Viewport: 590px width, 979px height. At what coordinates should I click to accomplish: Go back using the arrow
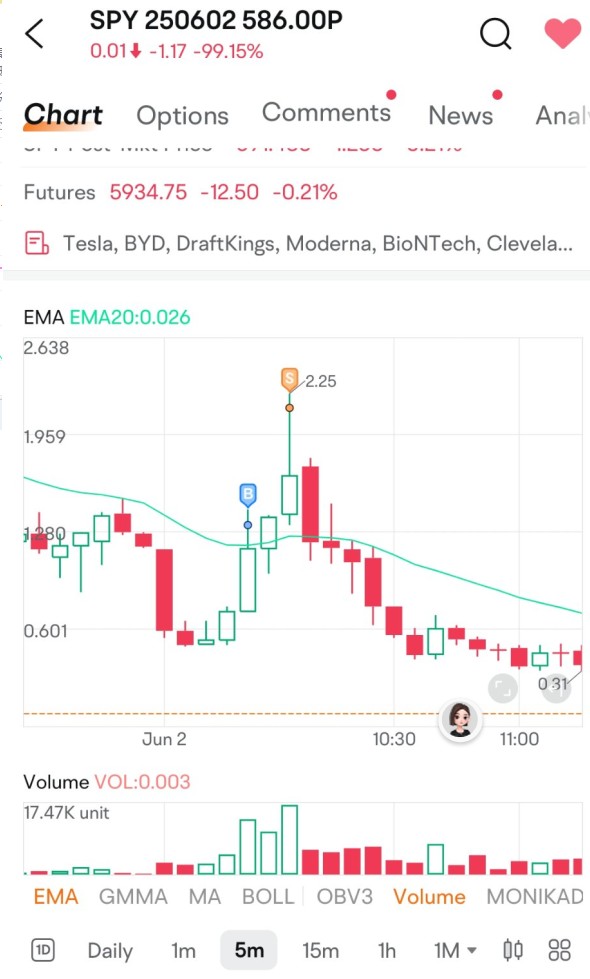[x=35, y=33]
